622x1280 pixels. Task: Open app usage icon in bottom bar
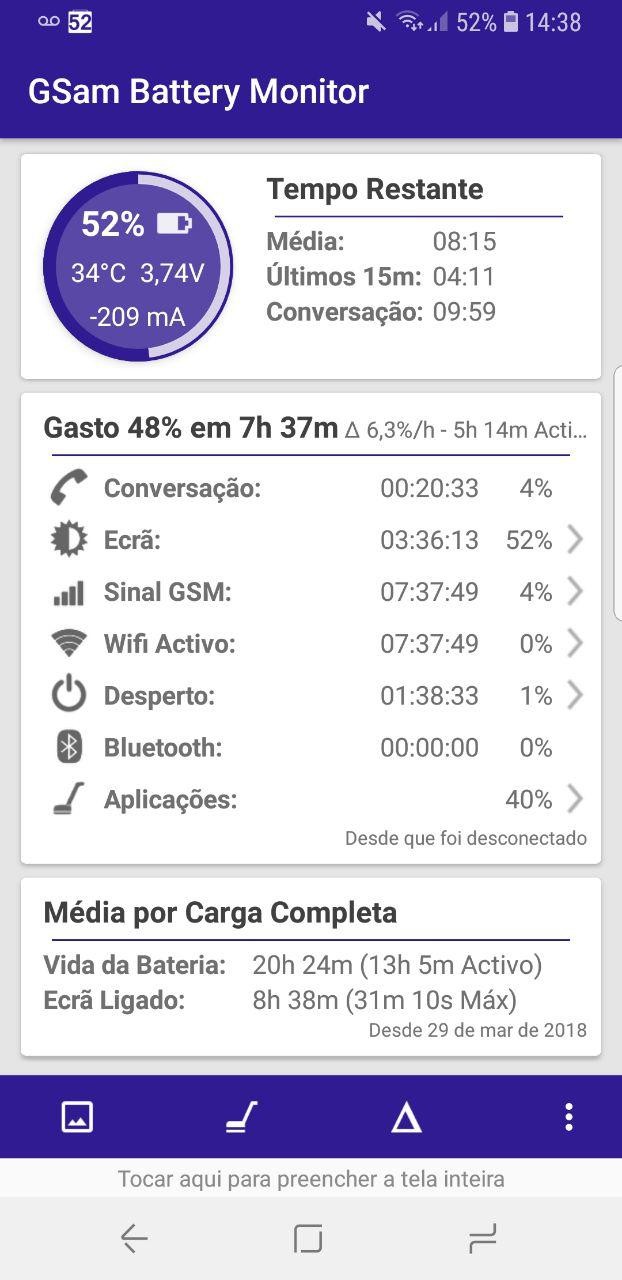click(x=241, y=1117)
